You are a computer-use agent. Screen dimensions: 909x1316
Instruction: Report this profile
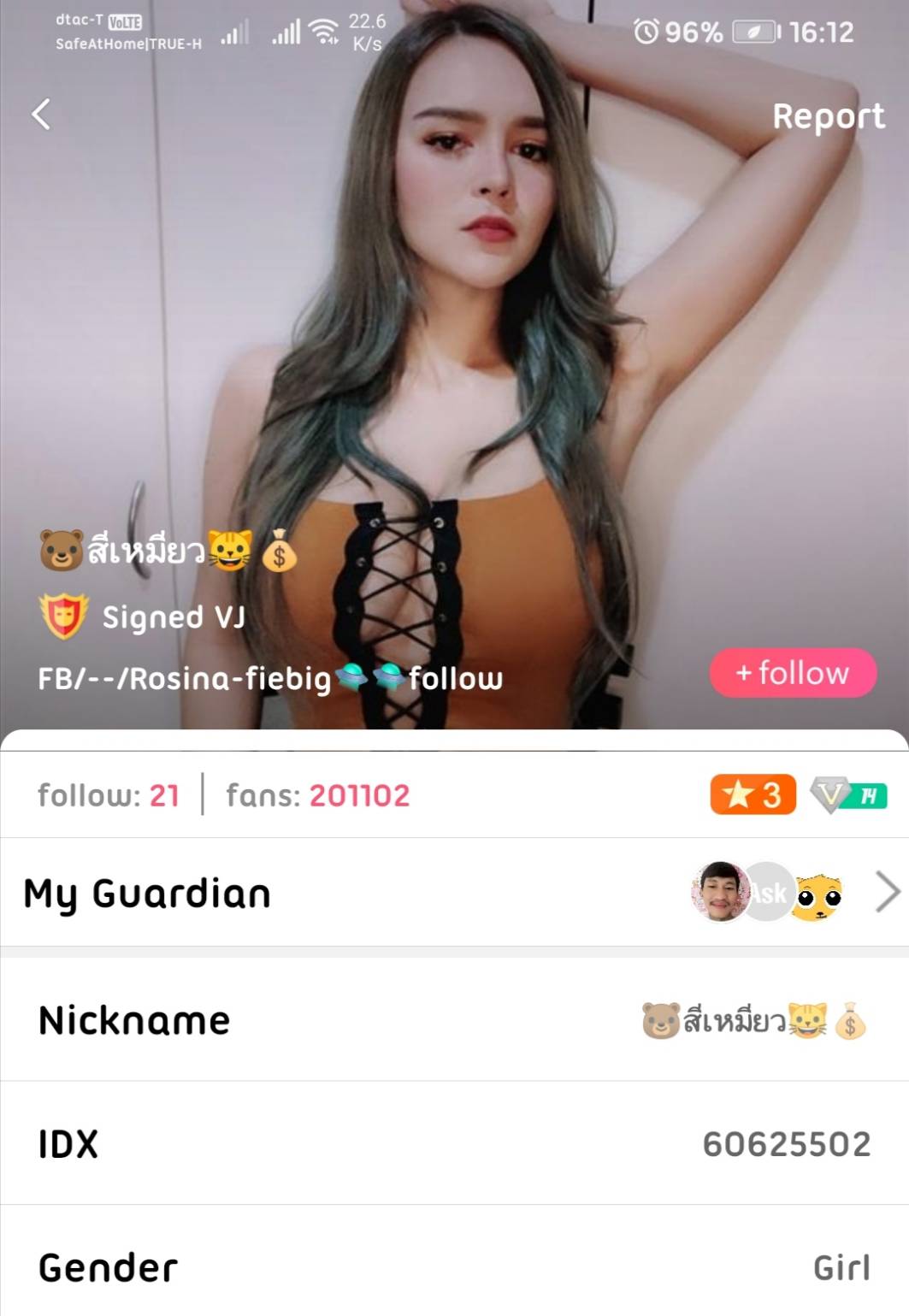coord(828,116)
